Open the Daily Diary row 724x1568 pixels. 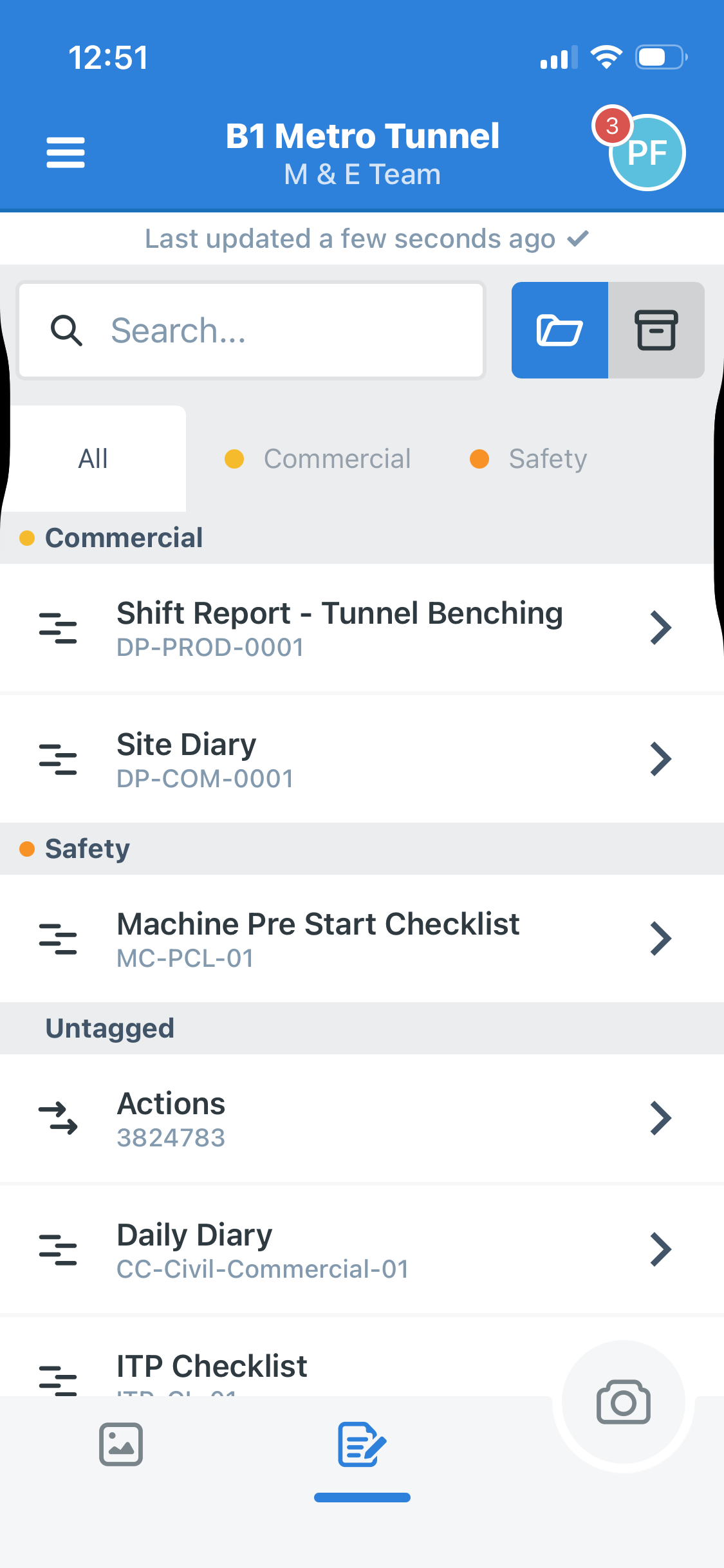tap(362, 1250)
